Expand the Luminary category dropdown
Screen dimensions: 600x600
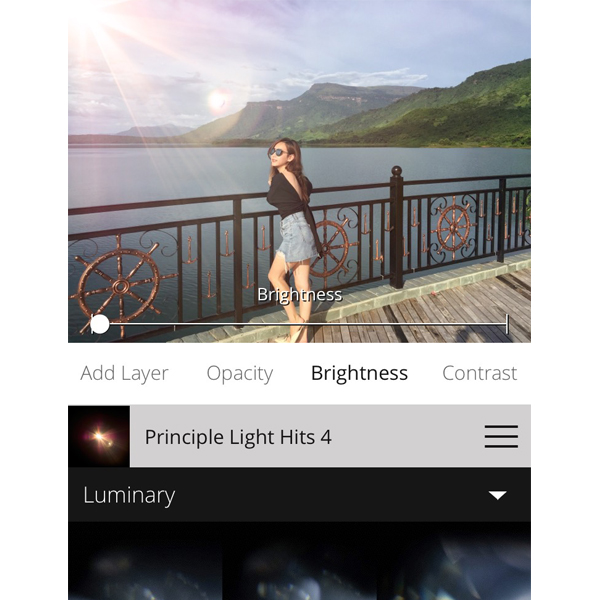pyautogui.click(x=497, y=495)
